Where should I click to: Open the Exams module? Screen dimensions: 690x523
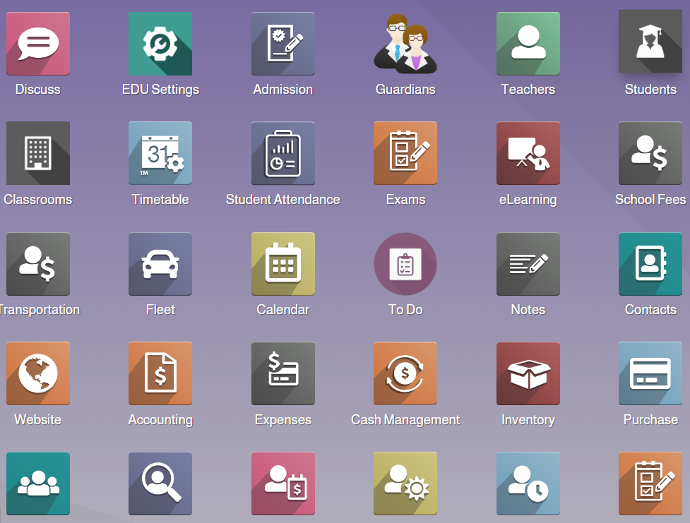click(405, 154)
